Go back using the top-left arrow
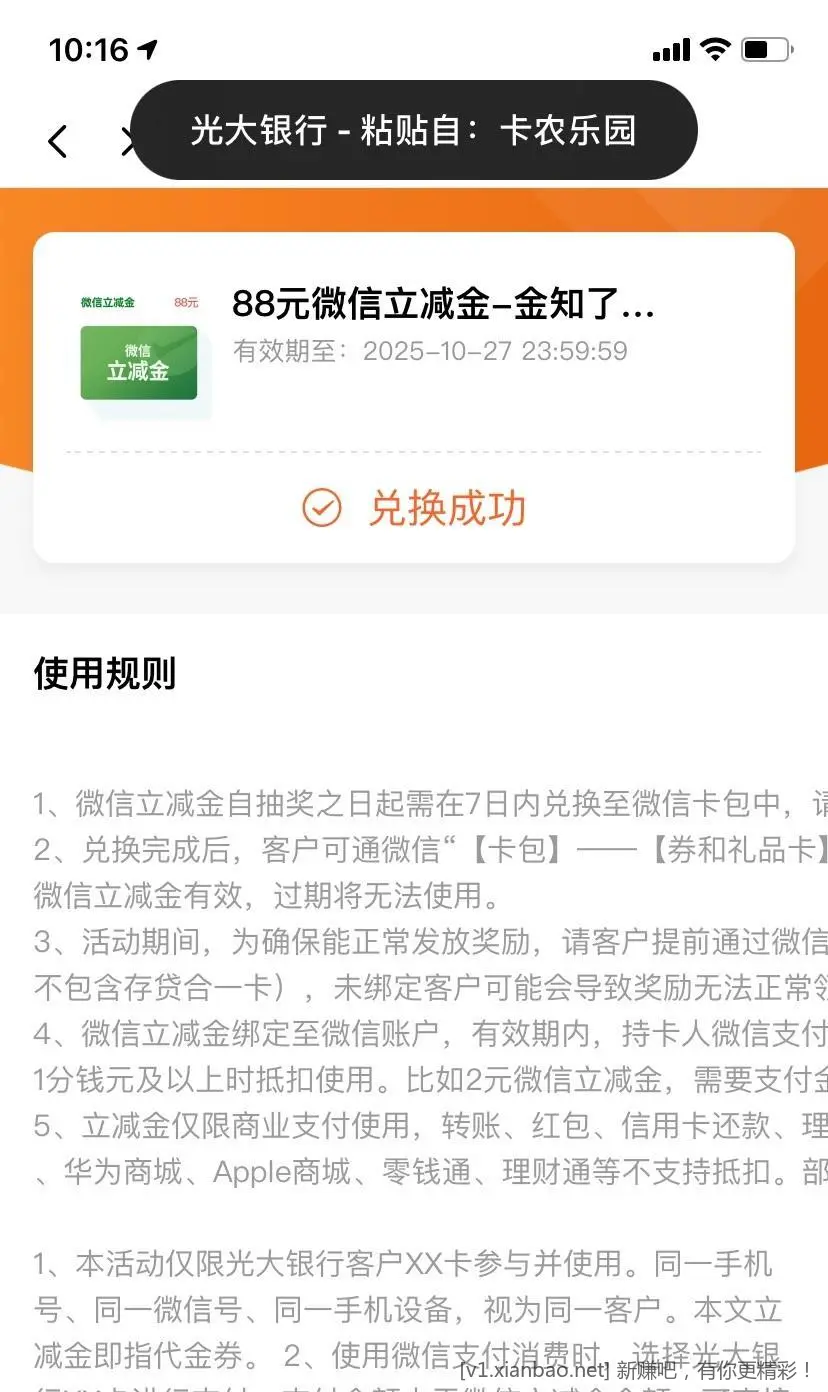Screen dimensions: 828x1392 pos(58,141)
